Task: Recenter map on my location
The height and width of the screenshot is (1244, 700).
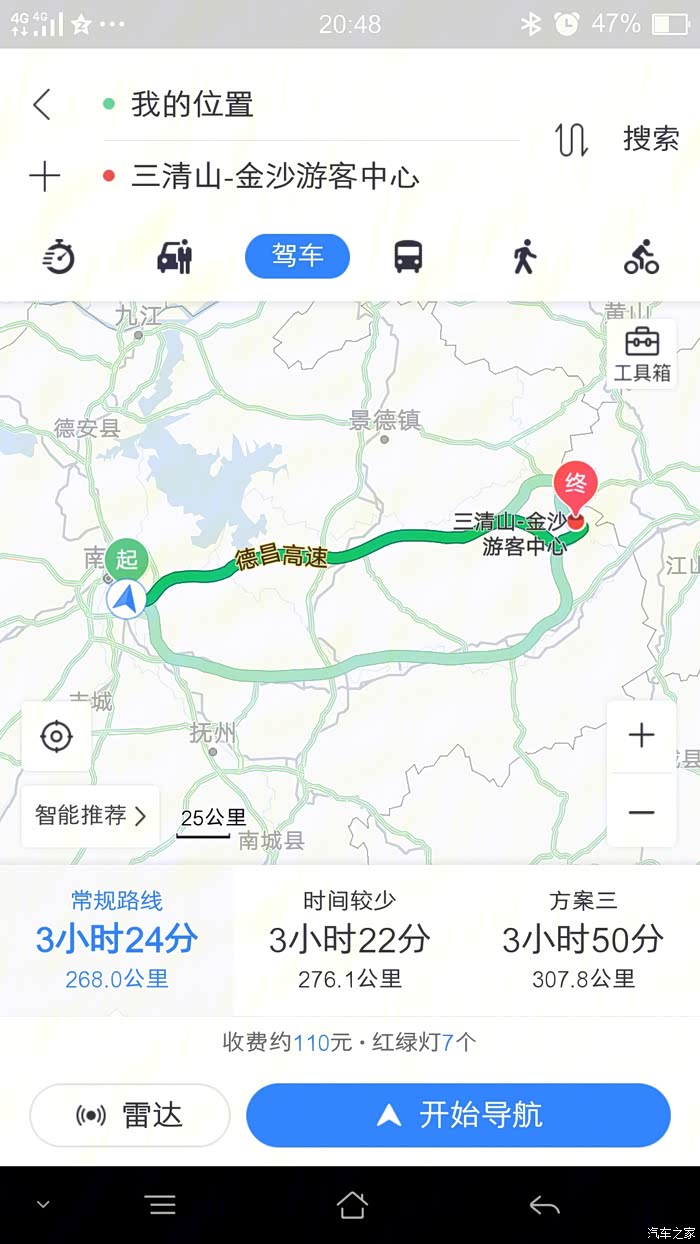Action: point(56,737)
